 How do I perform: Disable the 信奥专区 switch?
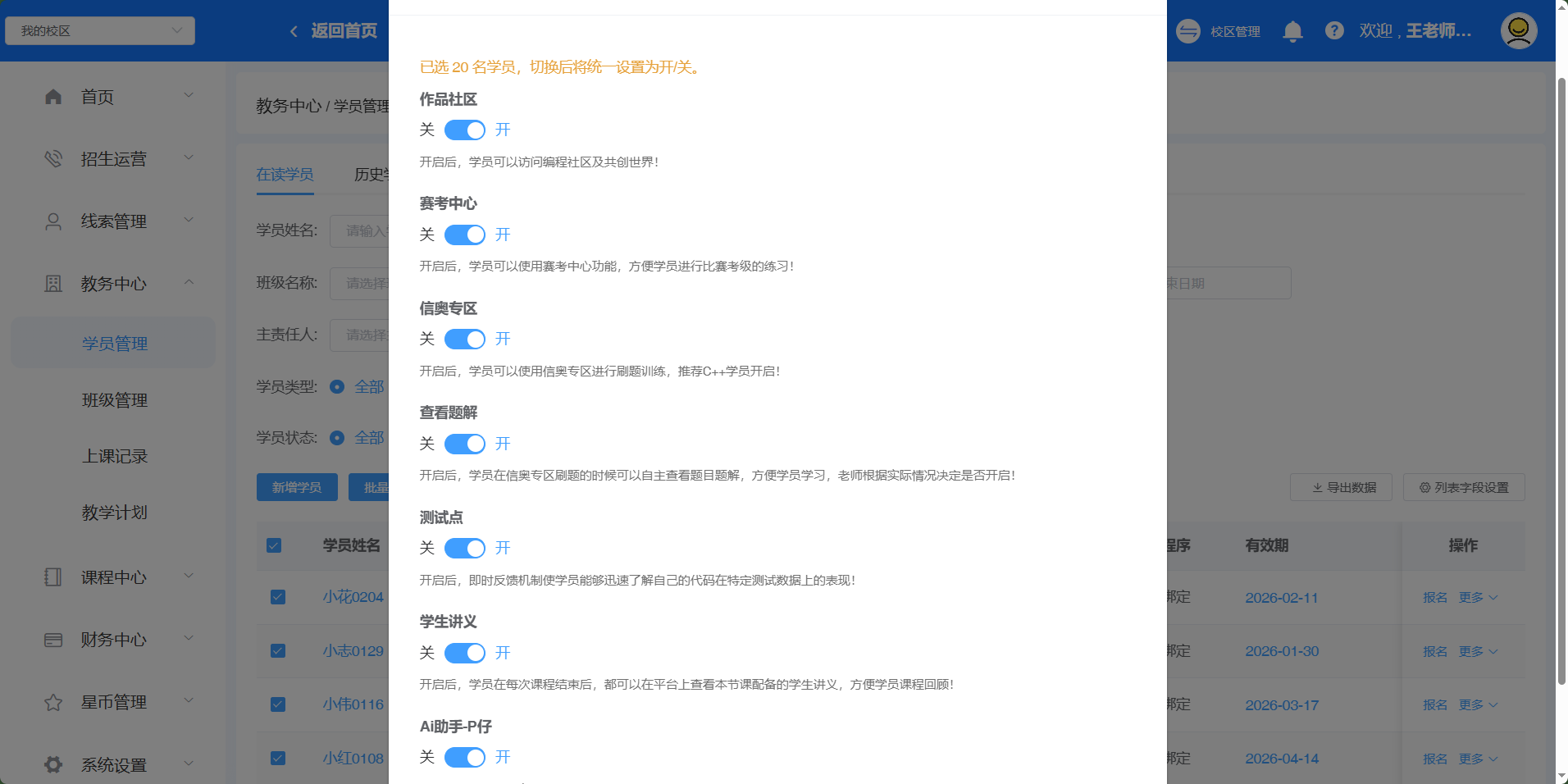(x=465, y=340)
